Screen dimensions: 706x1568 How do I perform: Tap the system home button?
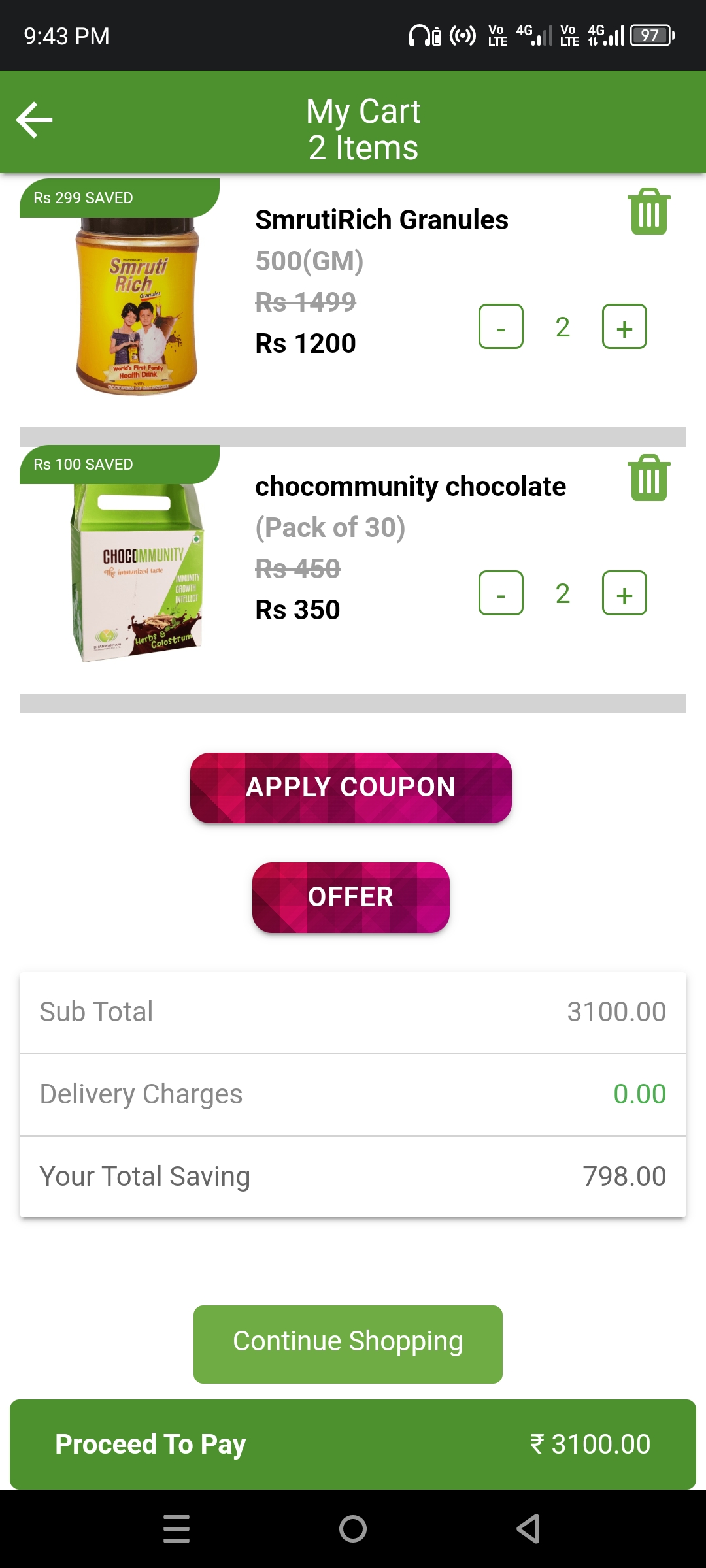[353, 1529]
